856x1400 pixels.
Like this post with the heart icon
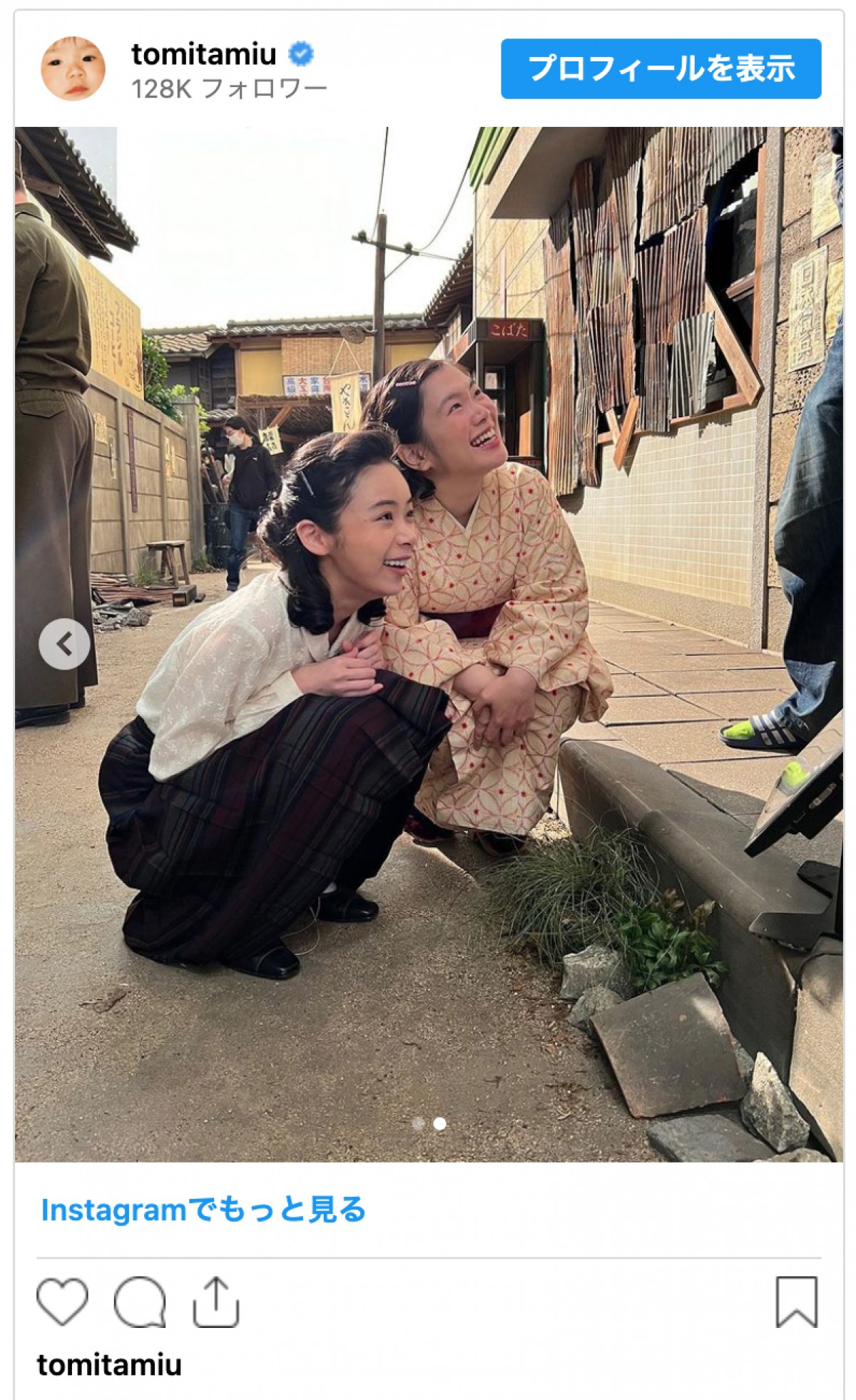tap(63, 1302)
